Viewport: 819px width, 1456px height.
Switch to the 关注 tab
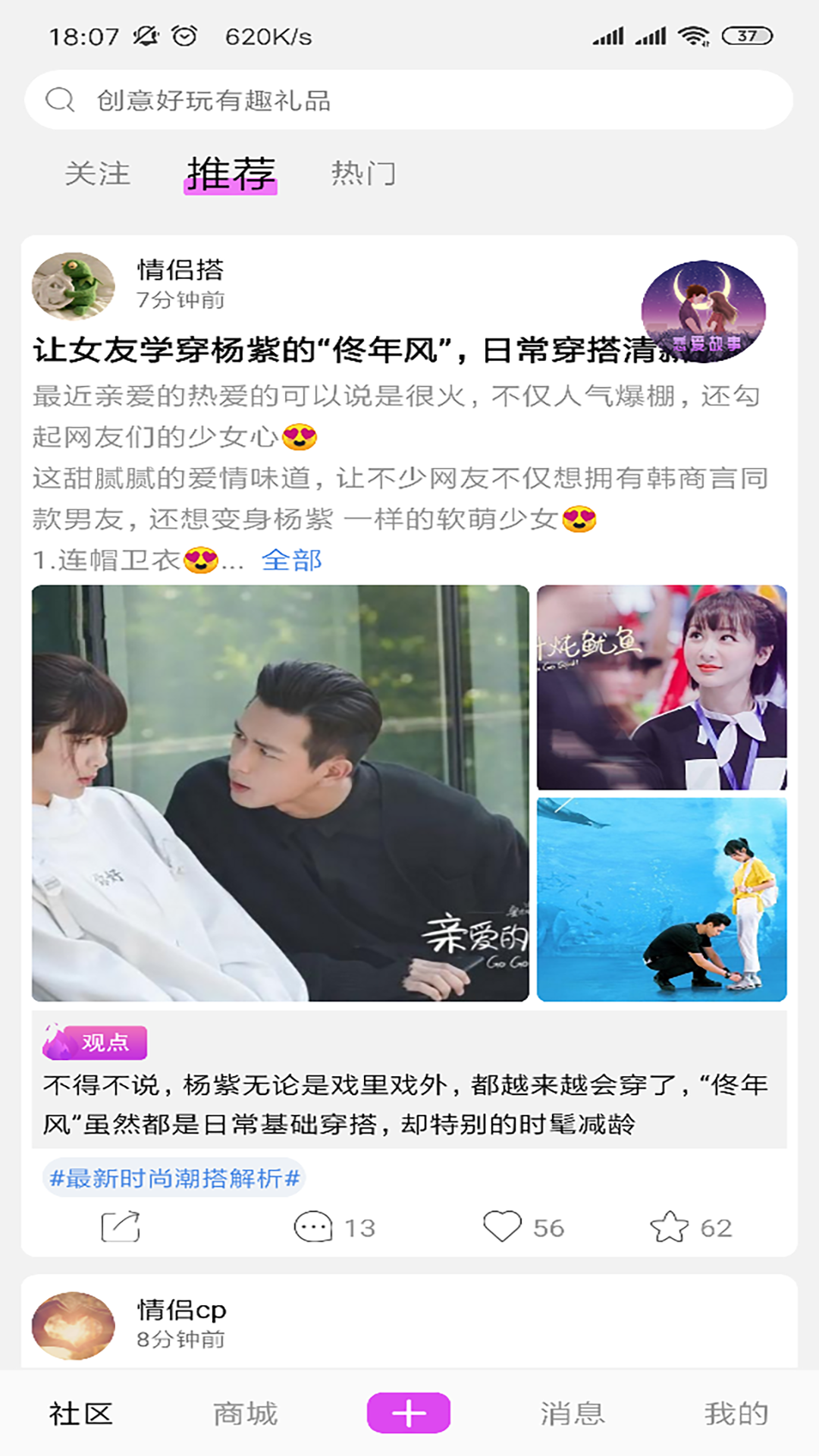click(x=97, y=174)
